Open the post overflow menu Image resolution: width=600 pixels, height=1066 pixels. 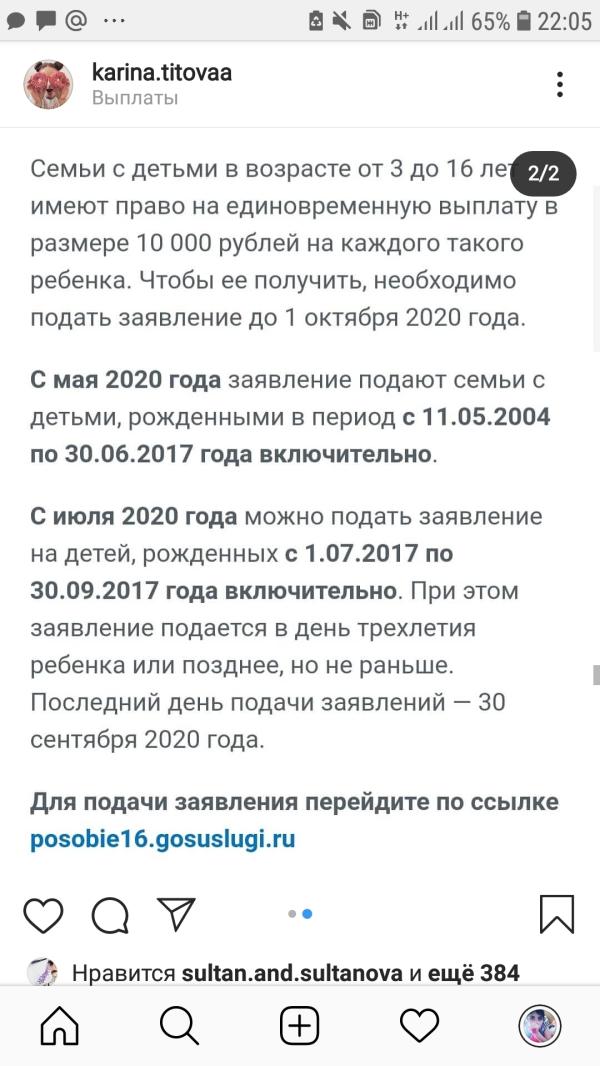click(560, 84)
